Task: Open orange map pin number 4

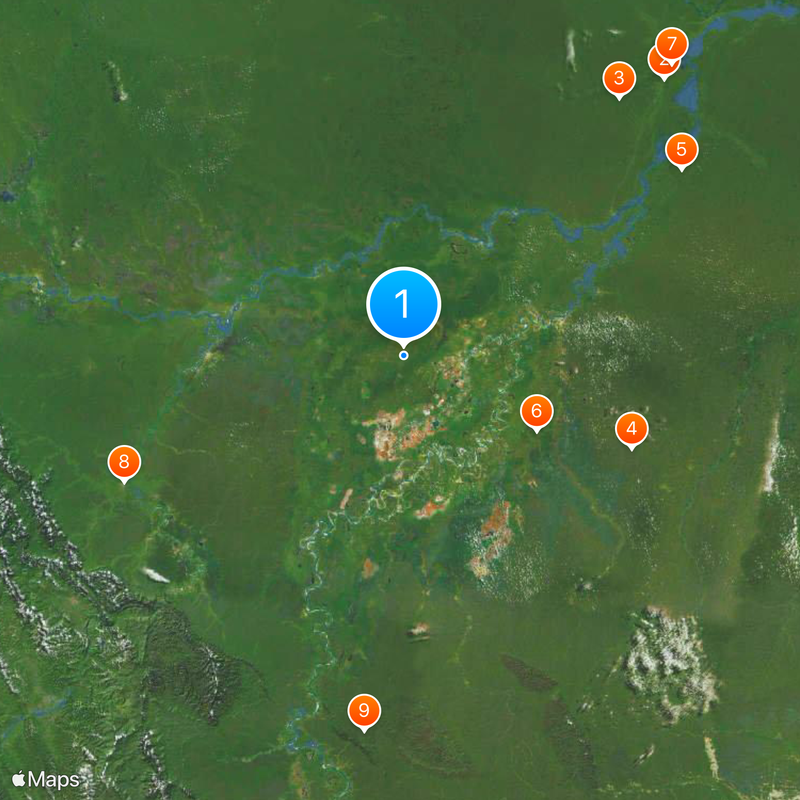Action: coord(631,429)
